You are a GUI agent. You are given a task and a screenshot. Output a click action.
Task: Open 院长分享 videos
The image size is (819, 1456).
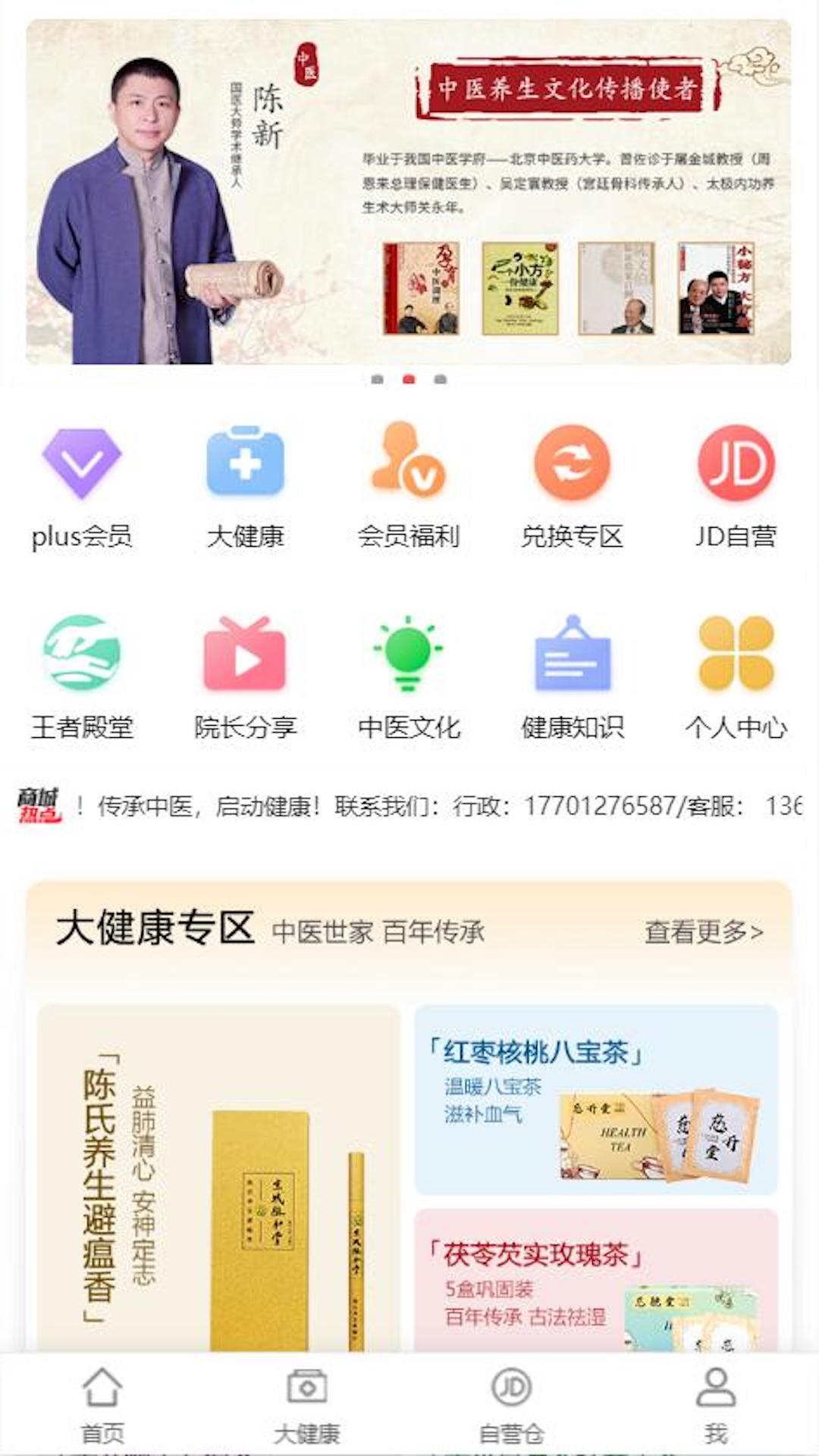pos(245,676)
